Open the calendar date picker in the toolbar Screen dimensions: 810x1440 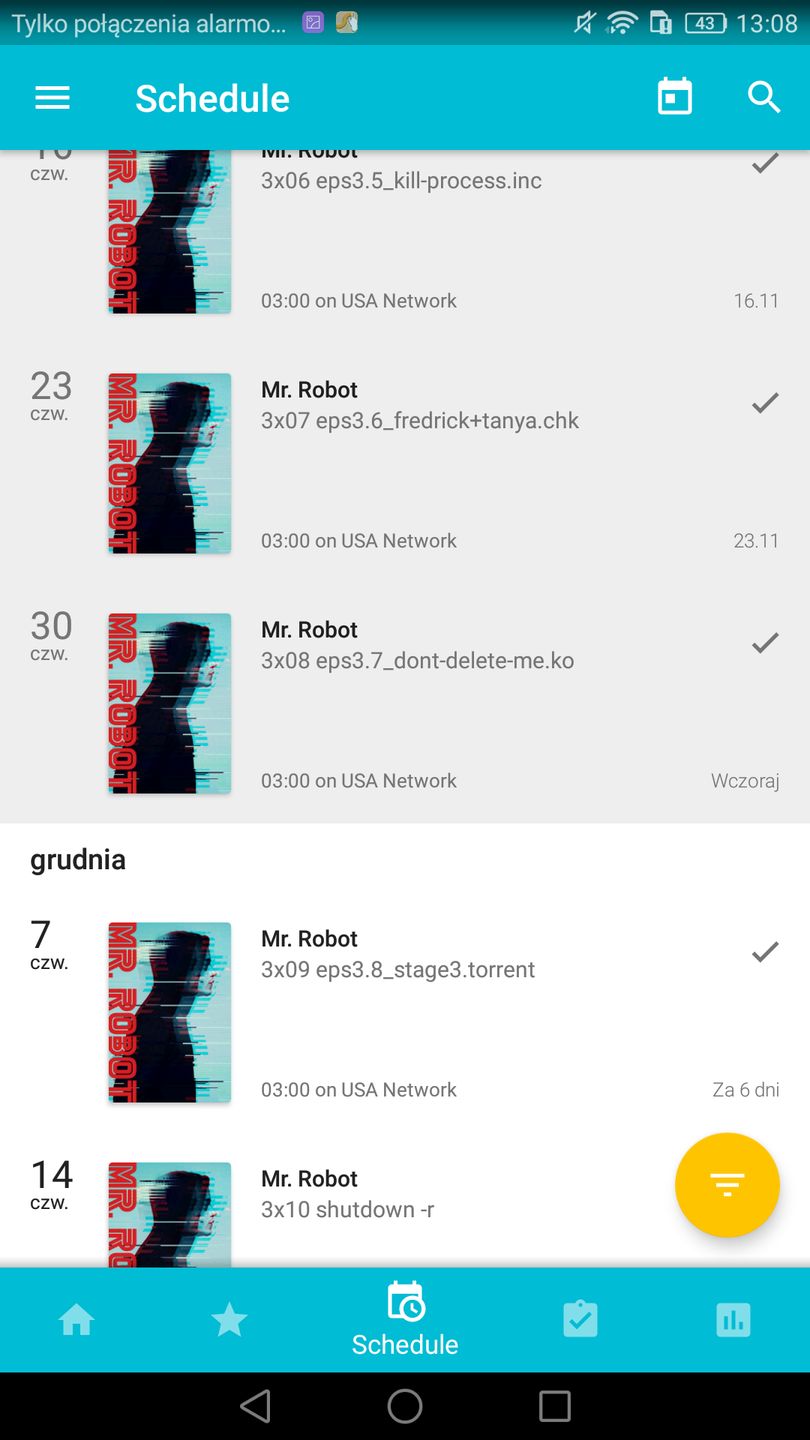point(674,96)
